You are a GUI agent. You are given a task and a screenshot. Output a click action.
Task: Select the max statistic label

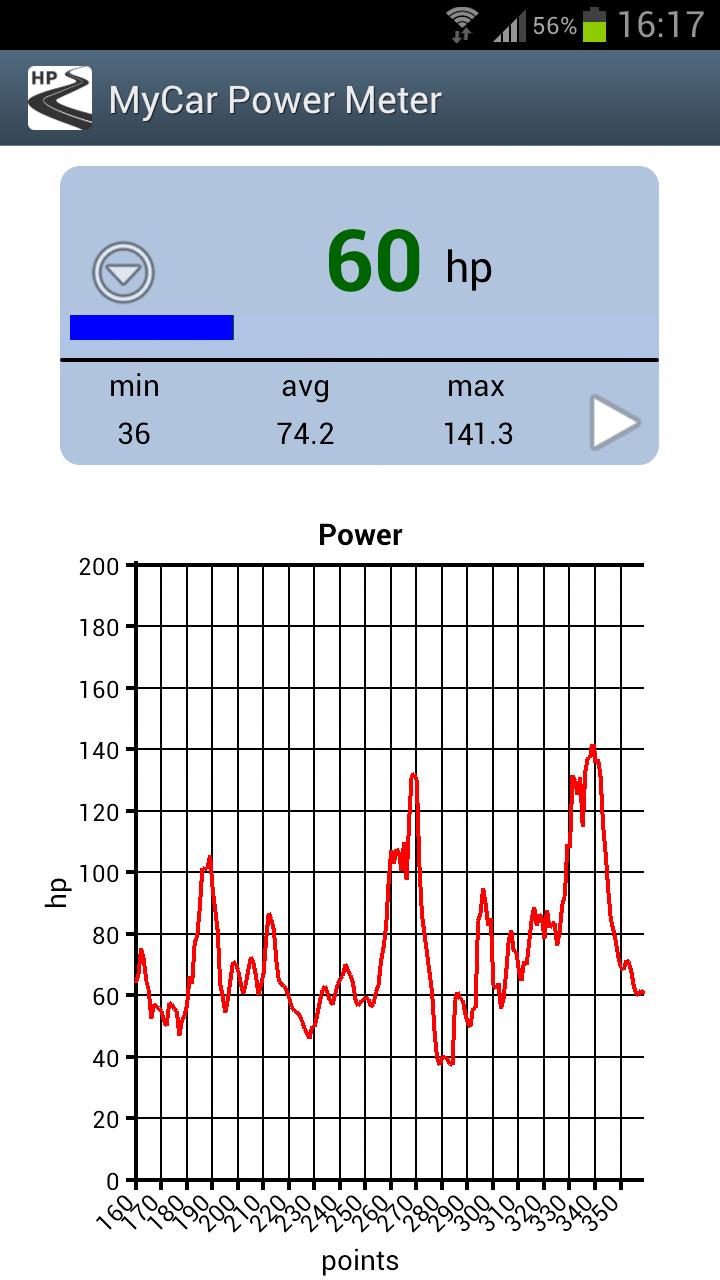(477, 386)
